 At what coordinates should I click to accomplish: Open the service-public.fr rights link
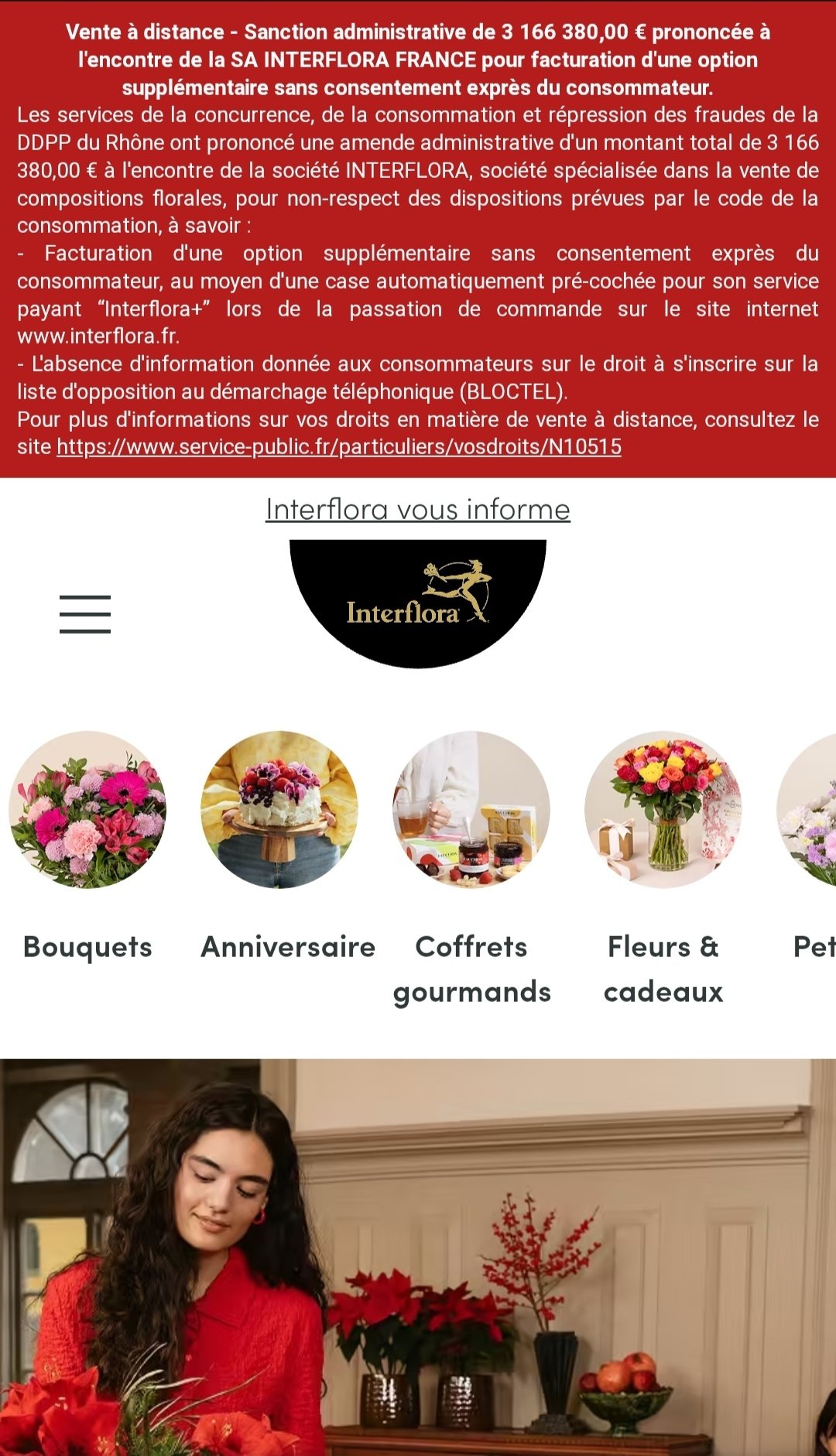(x=339, y=447)
